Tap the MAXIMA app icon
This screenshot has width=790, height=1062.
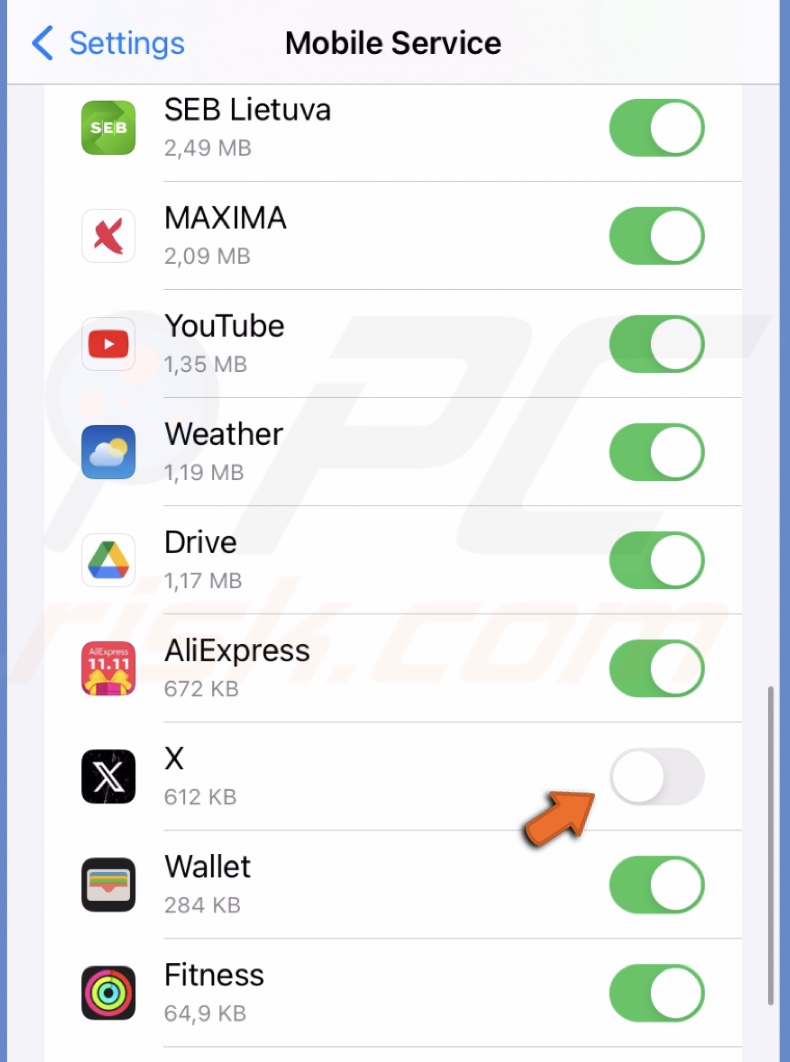pyautogui.click(x=108, y=235)
